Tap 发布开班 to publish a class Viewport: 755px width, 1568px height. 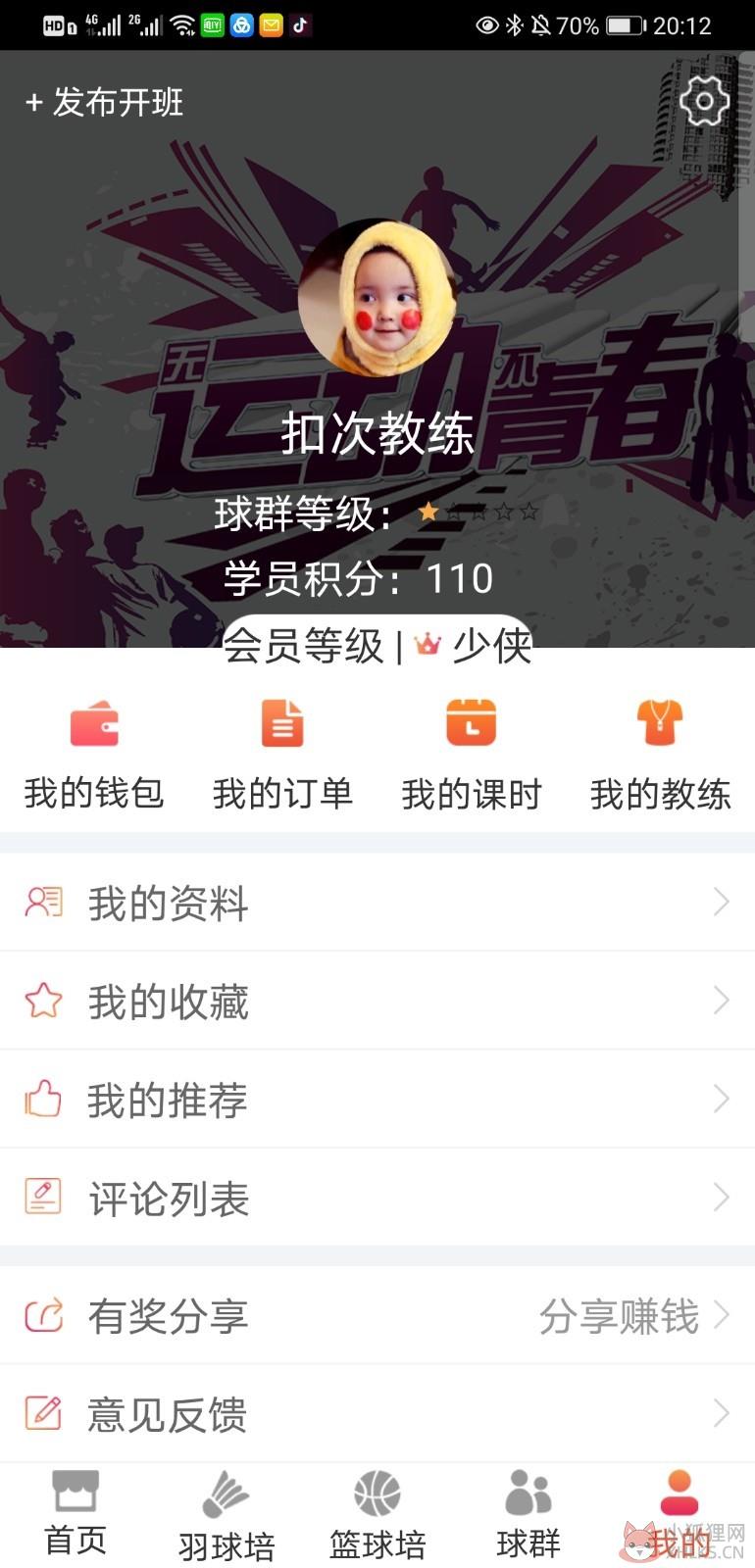pyautogui.click(x=104, y=102)
